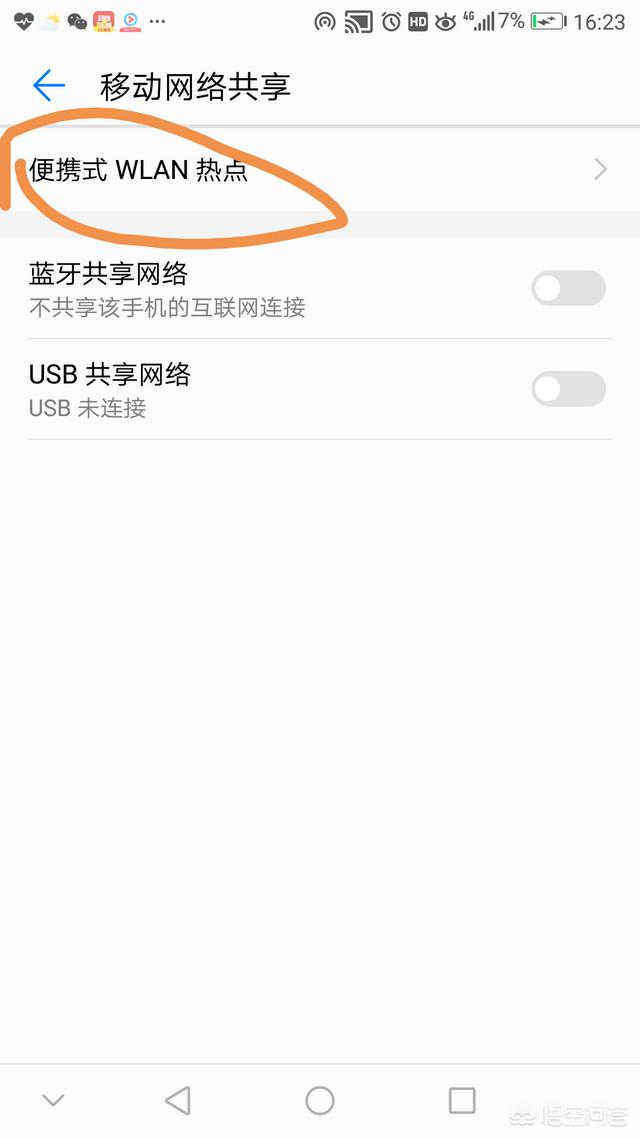Turn on USB 共享网络 toggle
The image size is (640, 1138).
coord(568,389)
